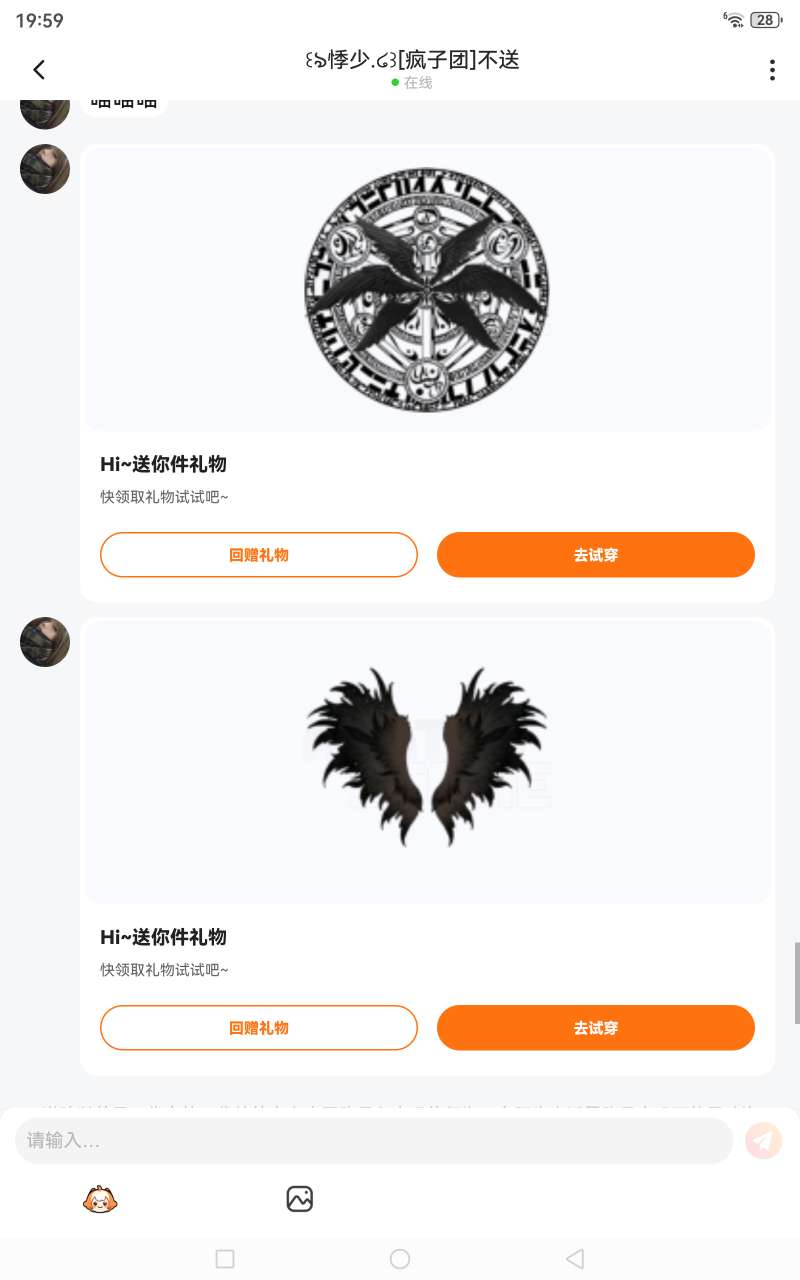The width and height of the screenshot is (800, 1280).
Task: Open the emoji sticker picker
Action: [x=100, y=1198]
